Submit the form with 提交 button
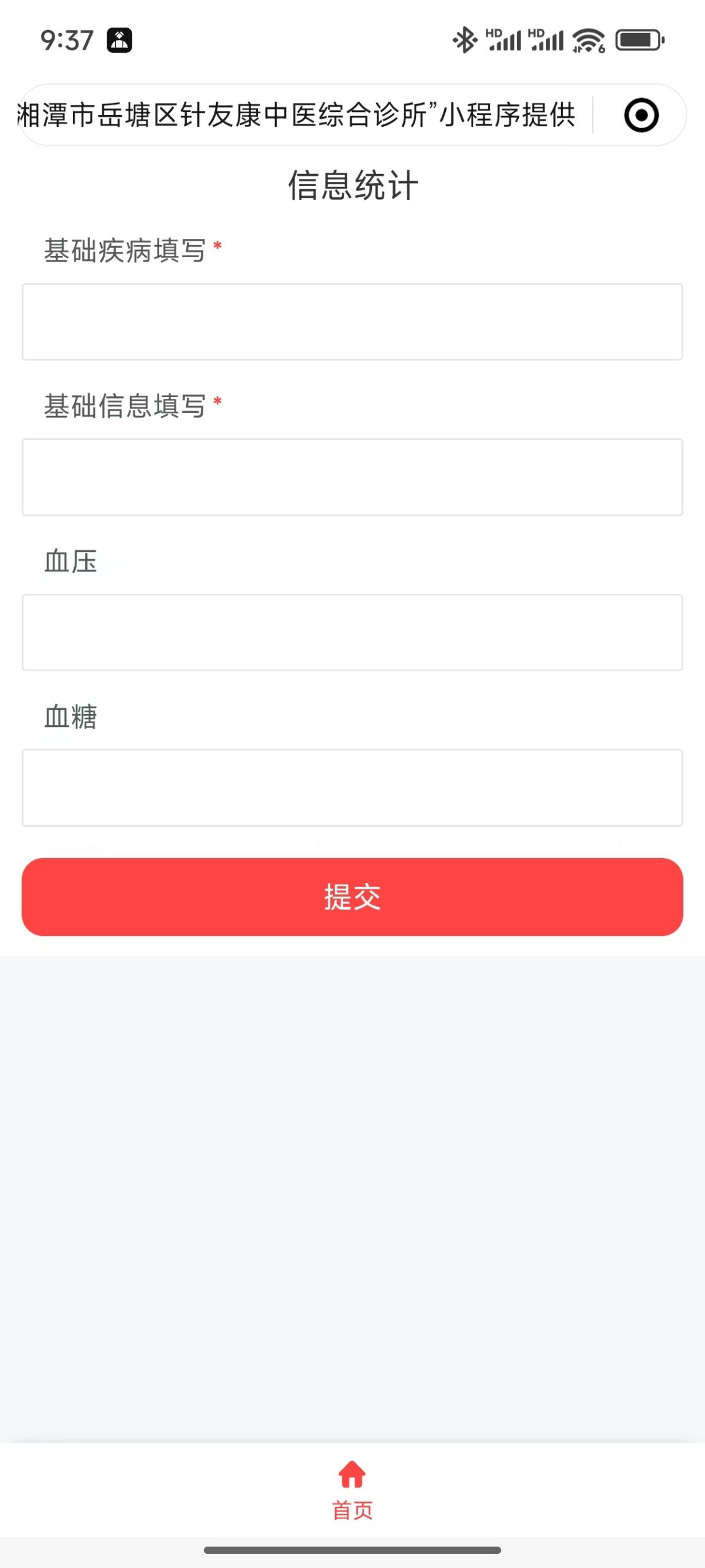The width and height of the screenshot is (705, 1568). (x=352, y=897)
